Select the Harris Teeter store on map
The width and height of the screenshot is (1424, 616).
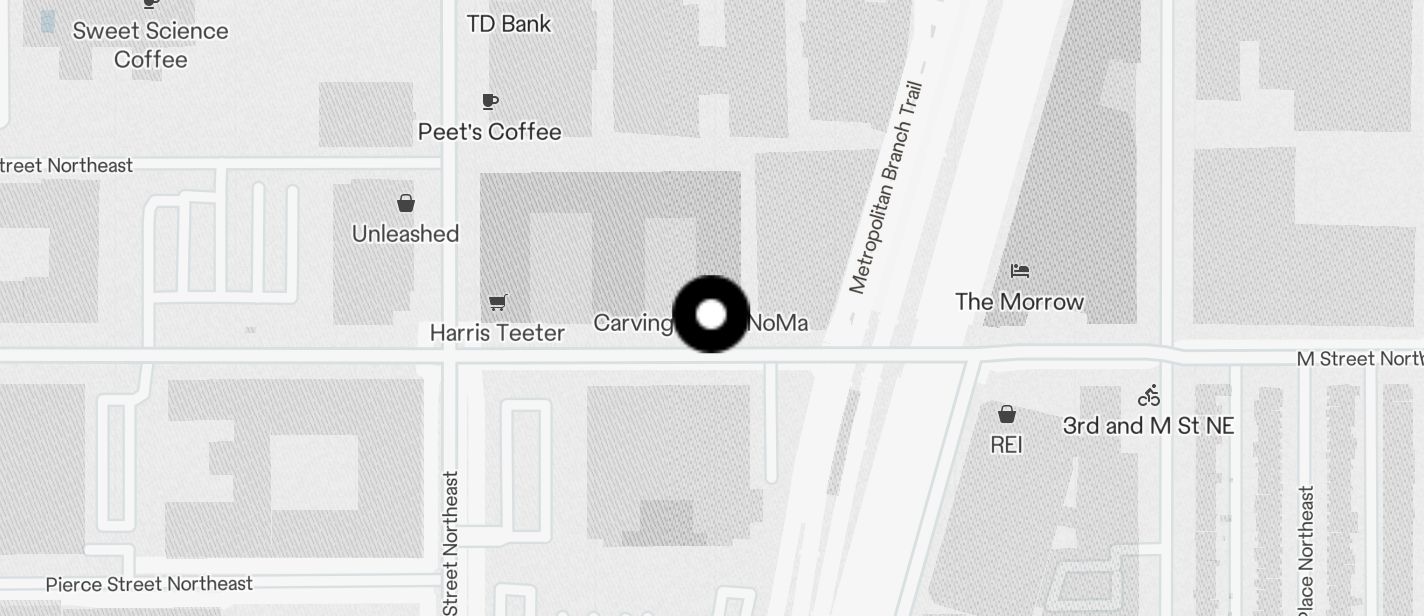pos(497,302)
